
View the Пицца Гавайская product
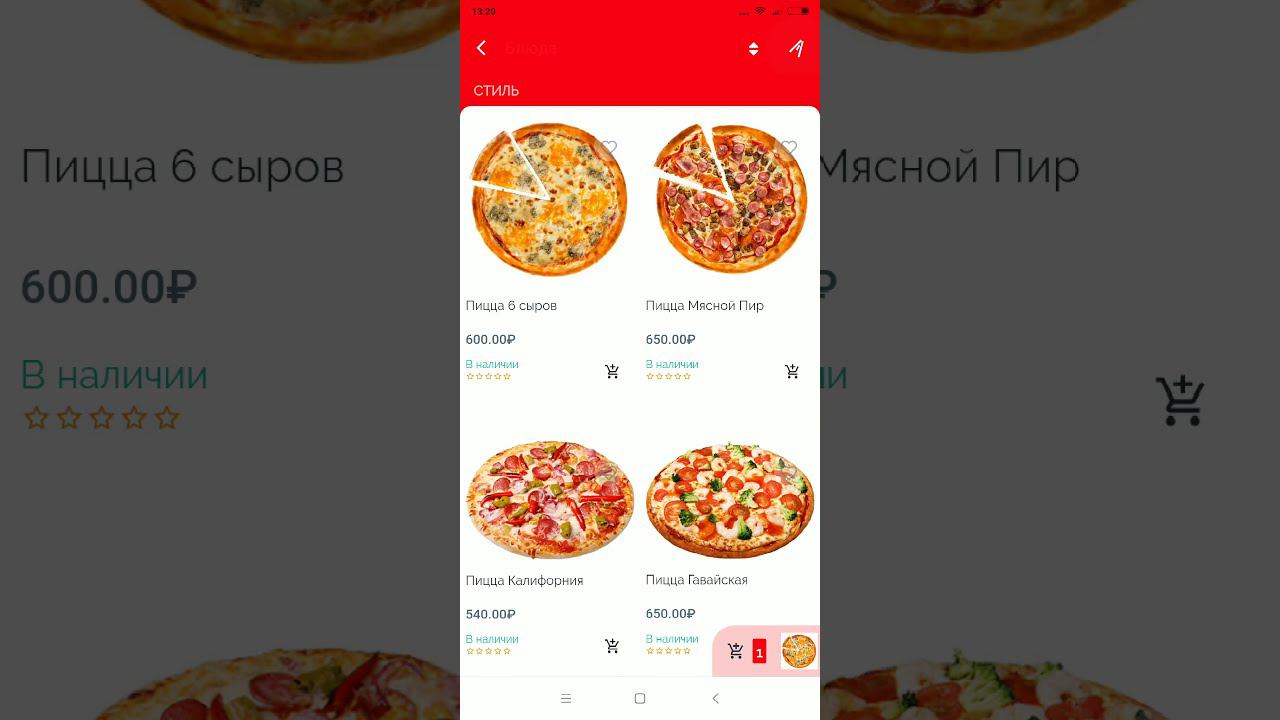(729, 500)
